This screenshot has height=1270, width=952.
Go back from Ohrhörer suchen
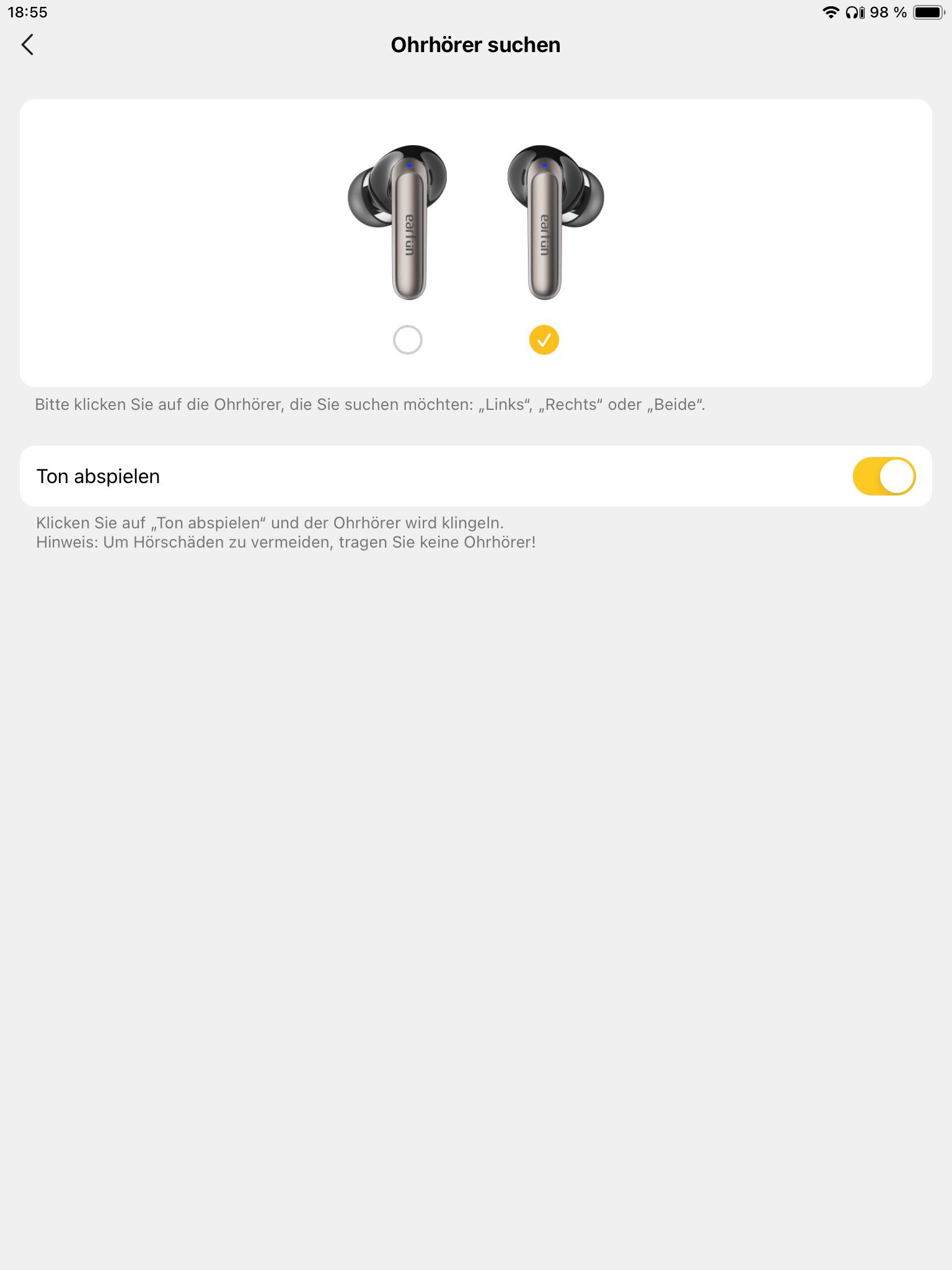click(x=27, y=45)
